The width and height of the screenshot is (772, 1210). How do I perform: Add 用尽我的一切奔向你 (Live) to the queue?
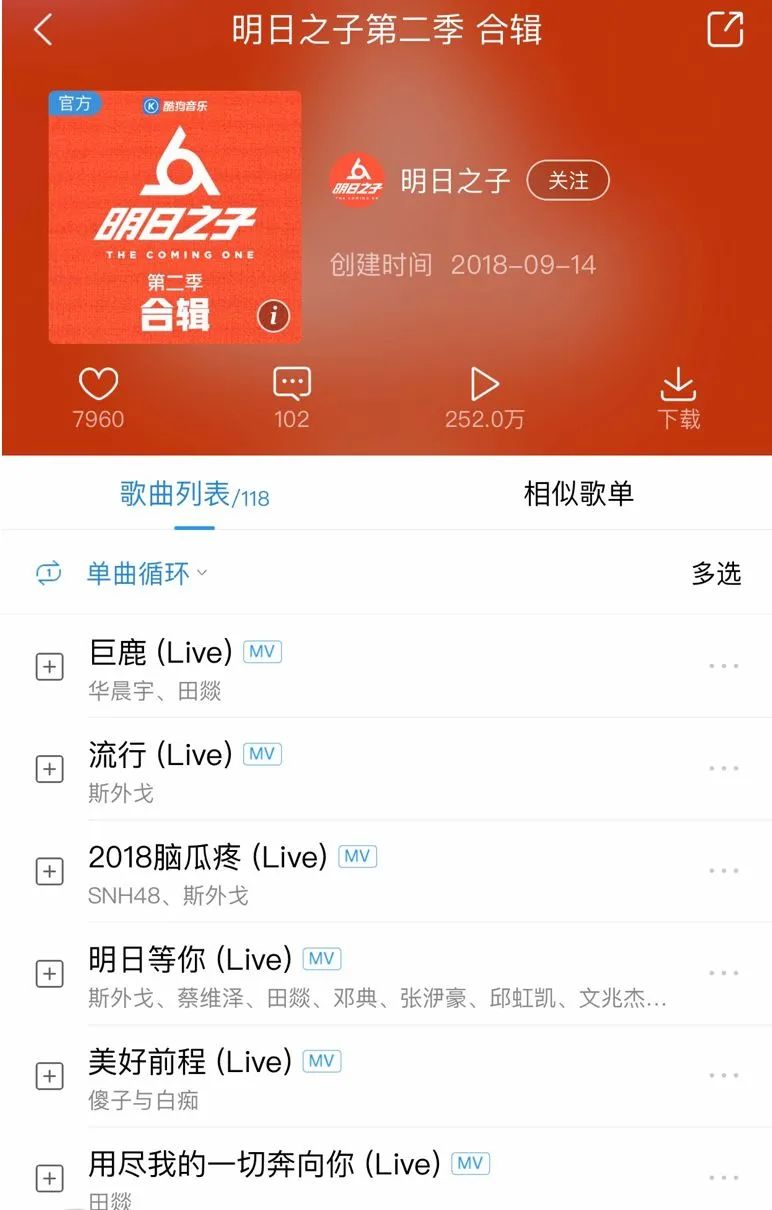pos(49,1178)
